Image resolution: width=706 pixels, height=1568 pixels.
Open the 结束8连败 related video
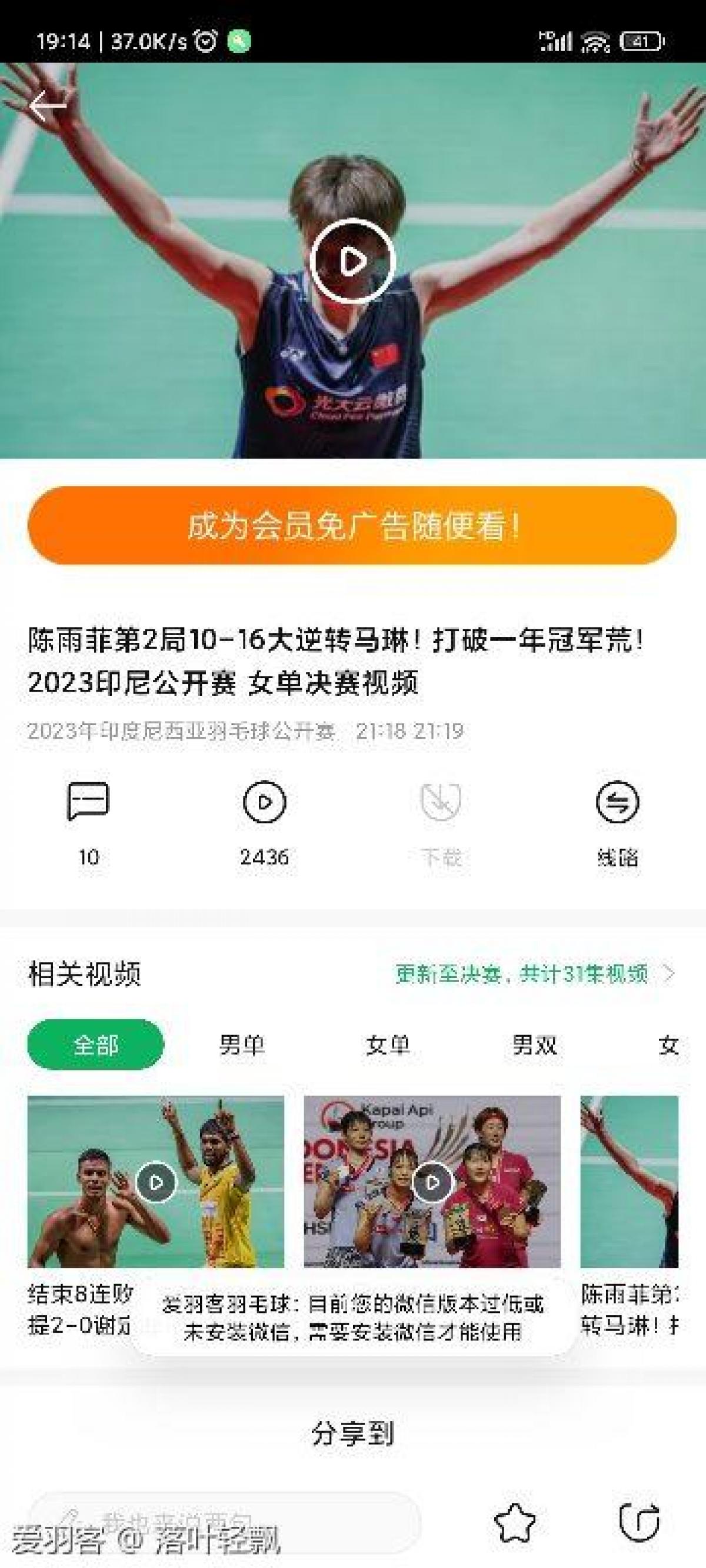click(155, 1182)
